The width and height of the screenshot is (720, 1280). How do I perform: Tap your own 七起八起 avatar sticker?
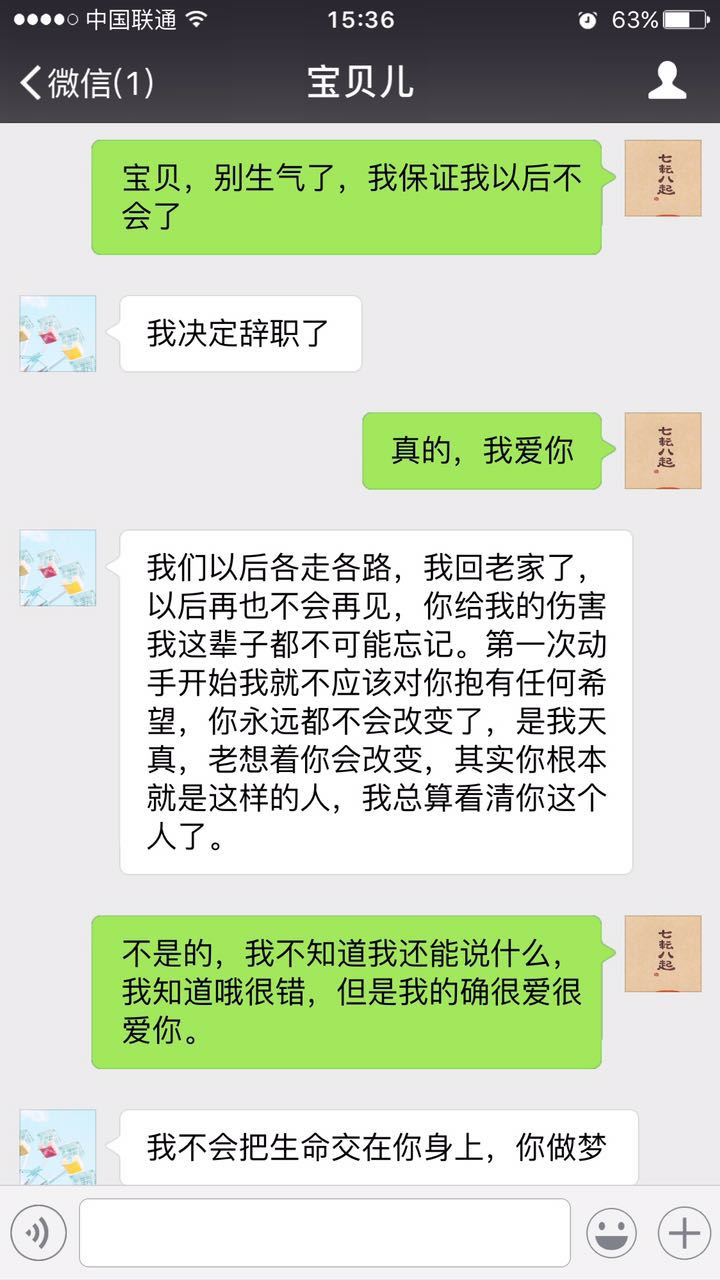(x=663, y=178)
